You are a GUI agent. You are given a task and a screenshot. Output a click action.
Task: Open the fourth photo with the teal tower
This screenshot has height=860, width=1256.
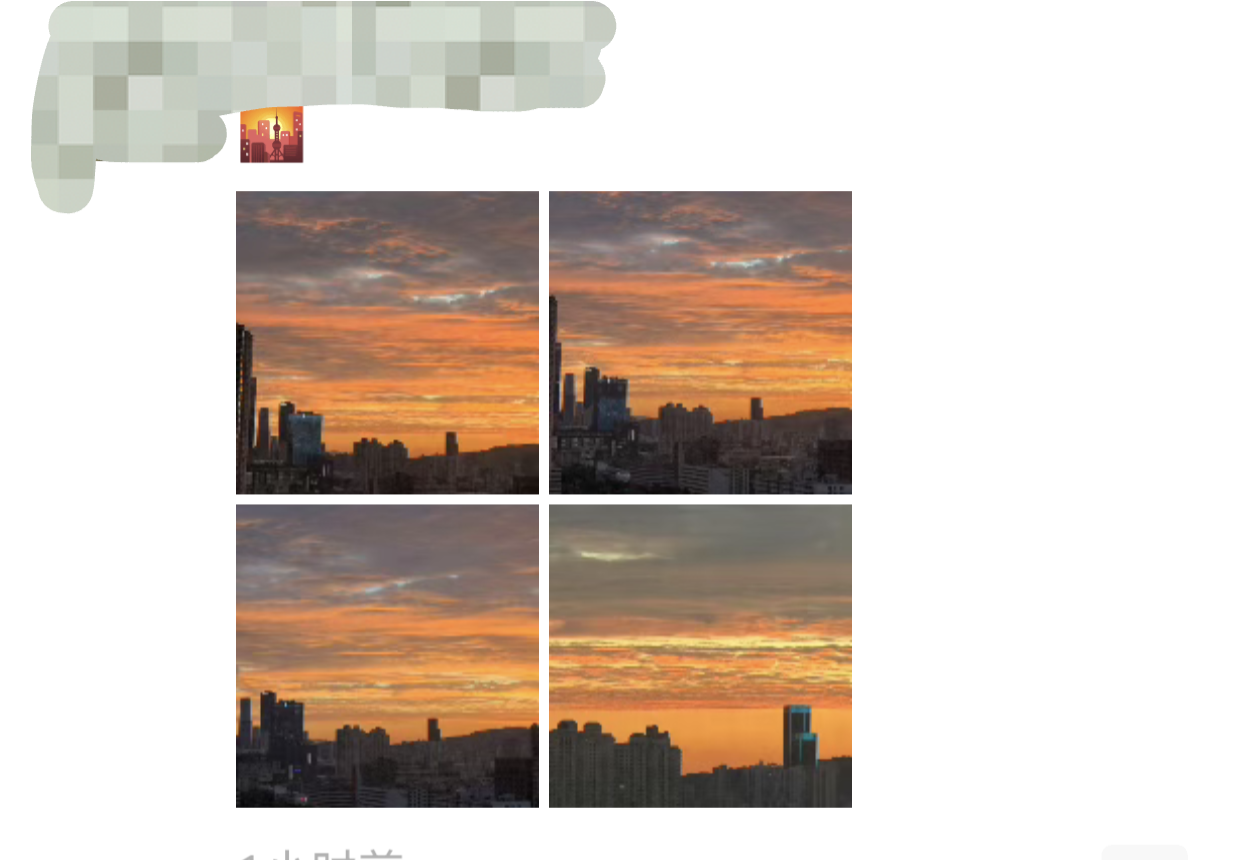[700, 655]
